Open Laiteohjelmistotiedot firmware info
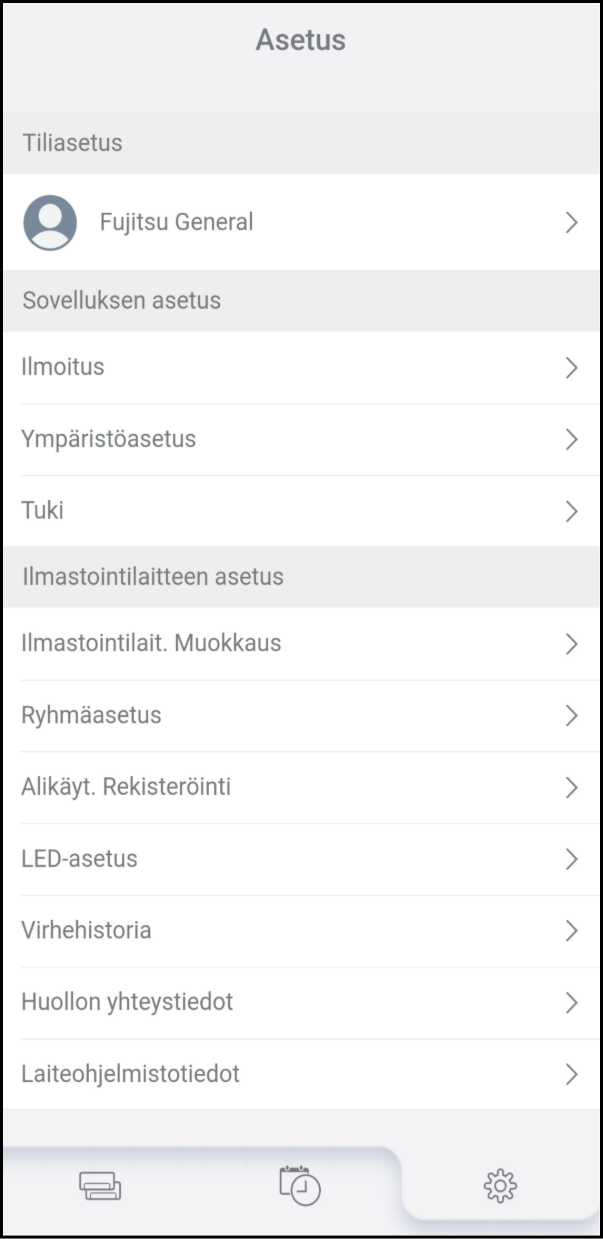This screenshot has height=1239, width=603. click(x=301, y=1075)
